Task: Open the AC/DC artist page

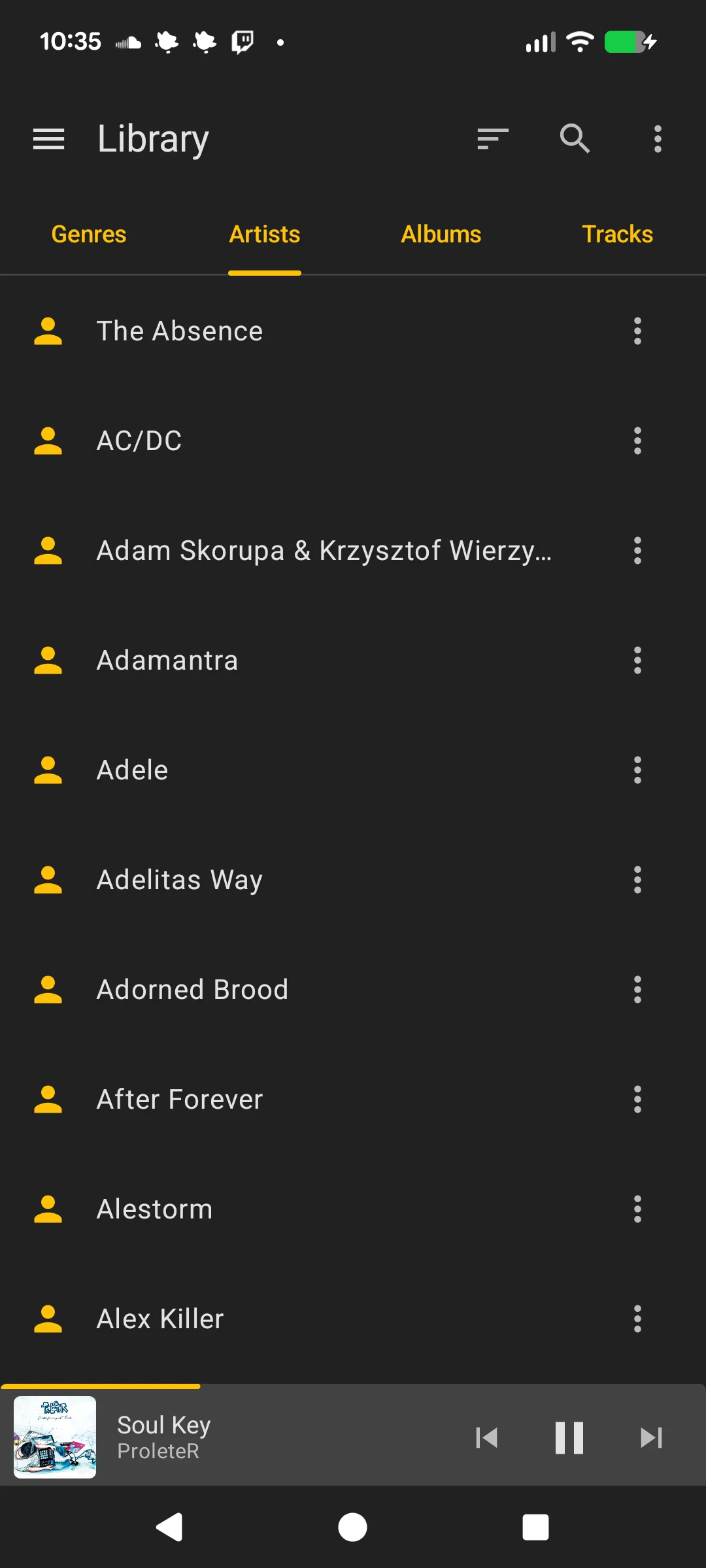Action: (139, 441)
